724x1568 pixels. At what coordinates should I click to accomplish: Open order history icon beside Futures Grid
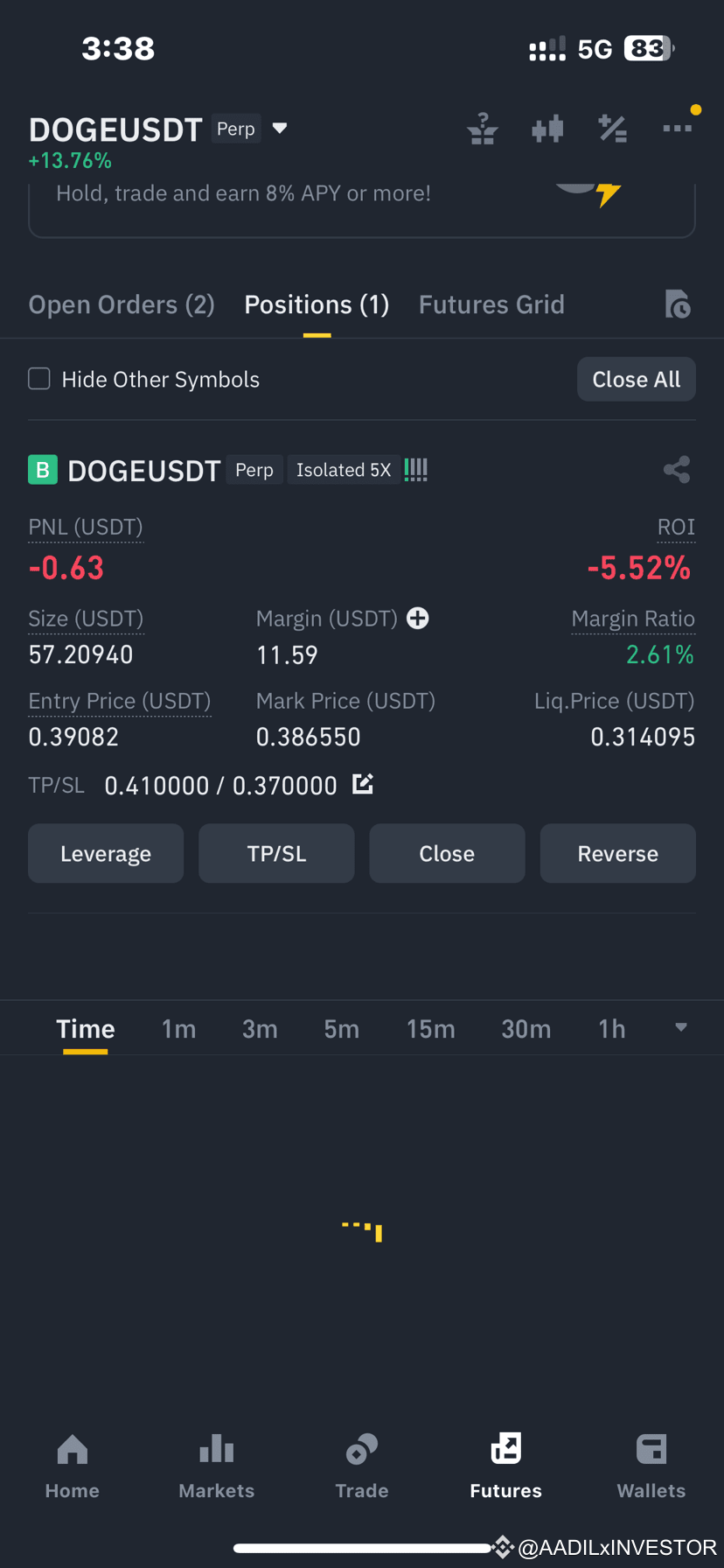678,304
